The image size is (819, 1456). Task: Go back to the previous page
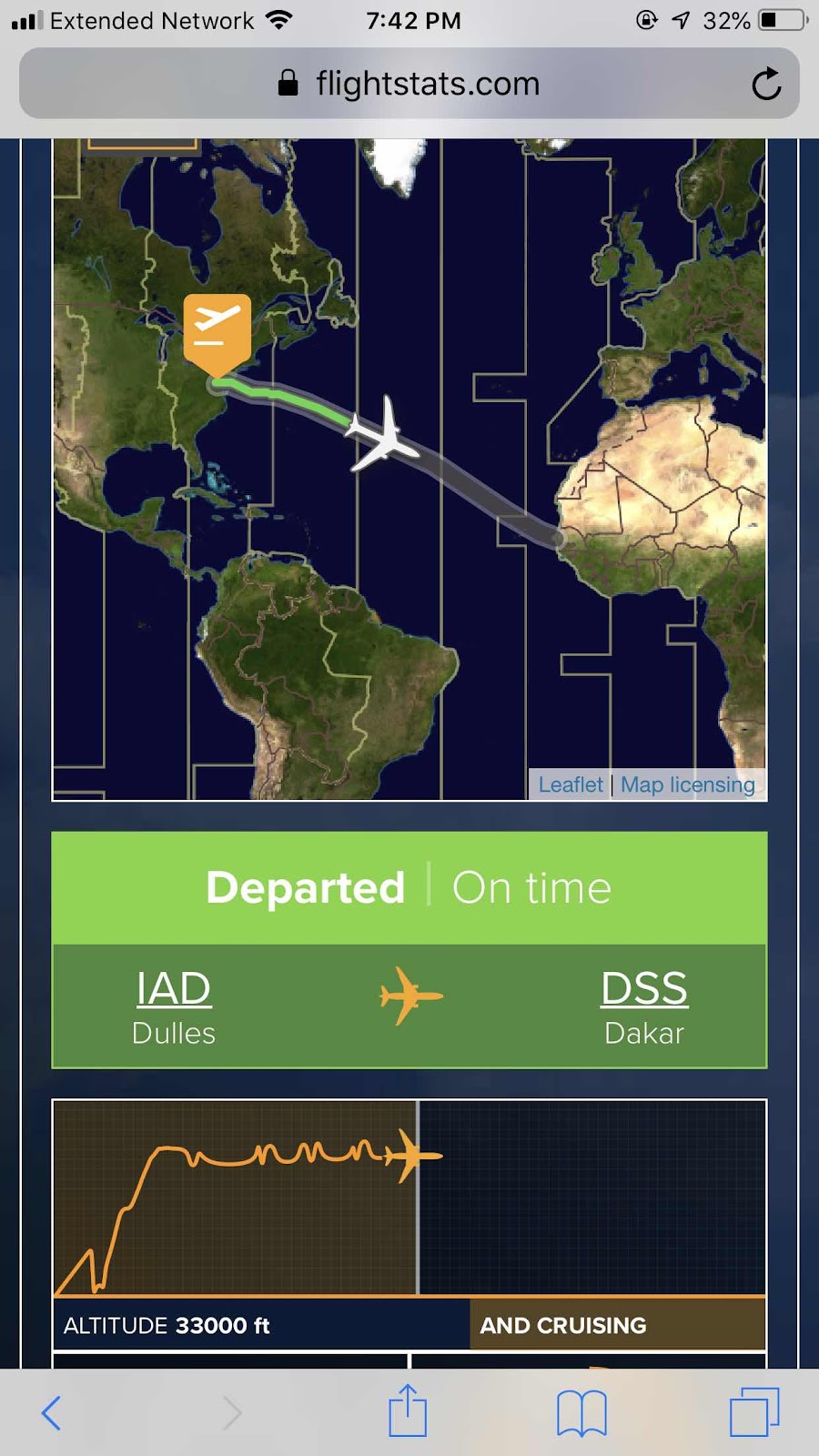click(51, 1413)
